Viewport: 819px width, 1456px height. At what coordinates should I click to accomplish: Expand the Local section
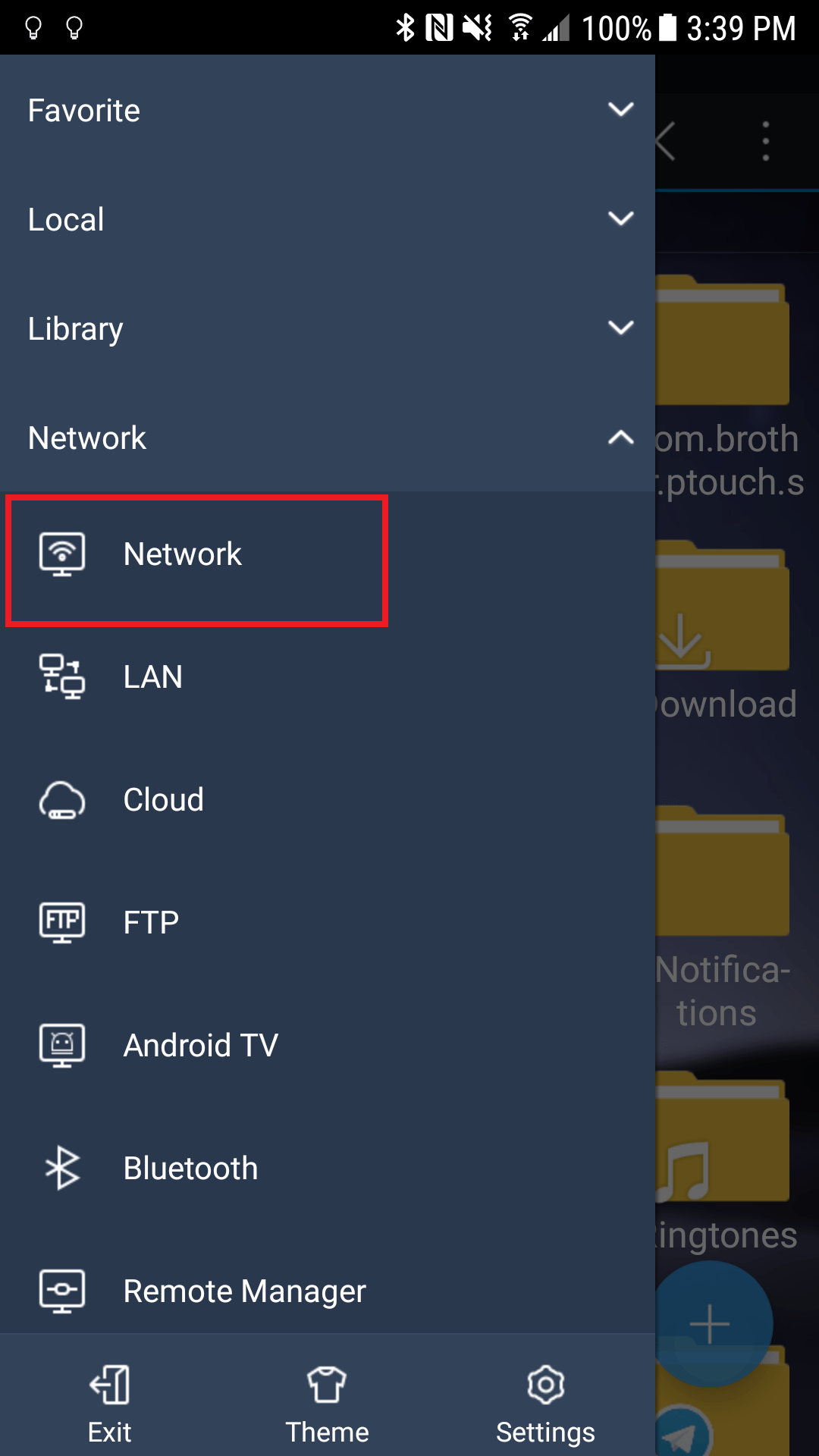tap(328, 219)
